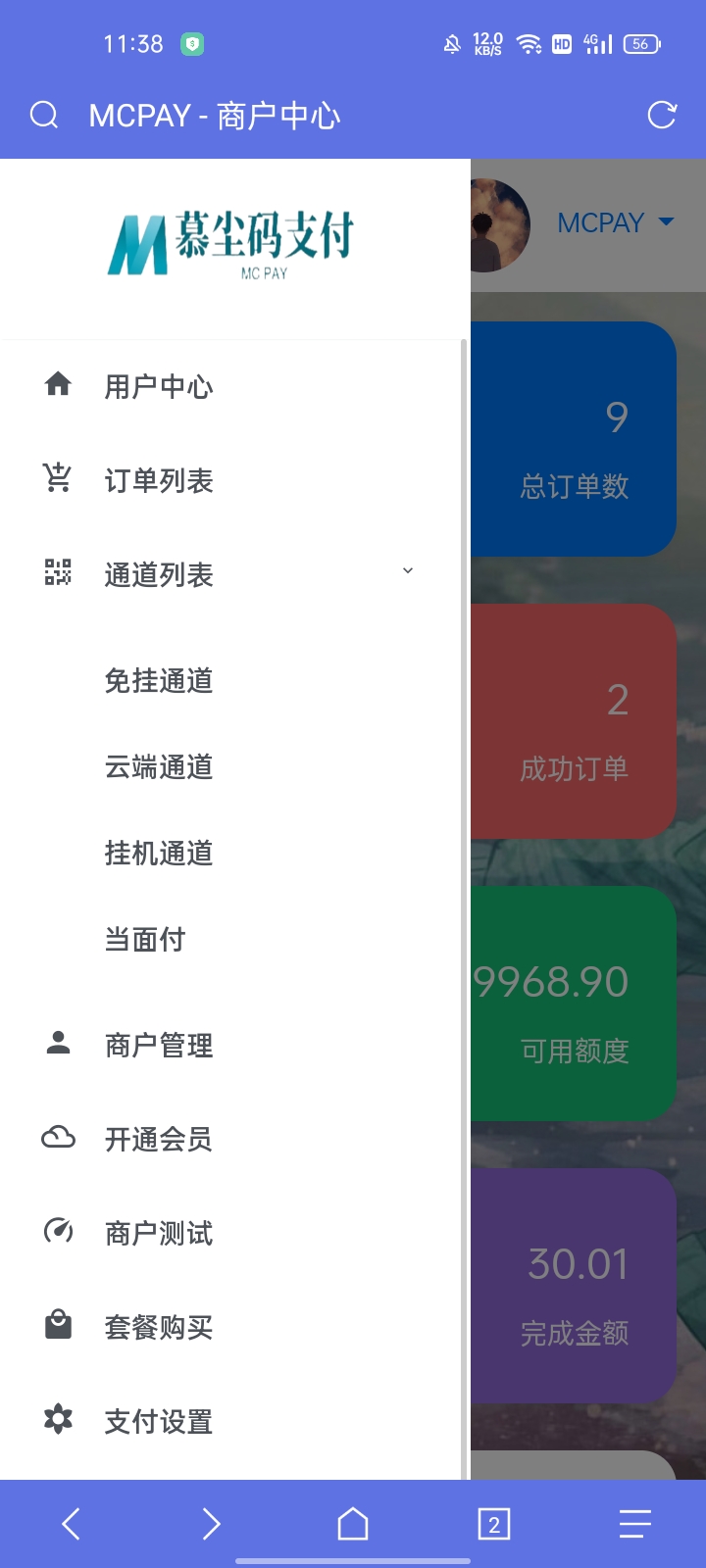Click the QR code icon next to 通道列表
706x1568 pixels.
[x=59, y=574]
